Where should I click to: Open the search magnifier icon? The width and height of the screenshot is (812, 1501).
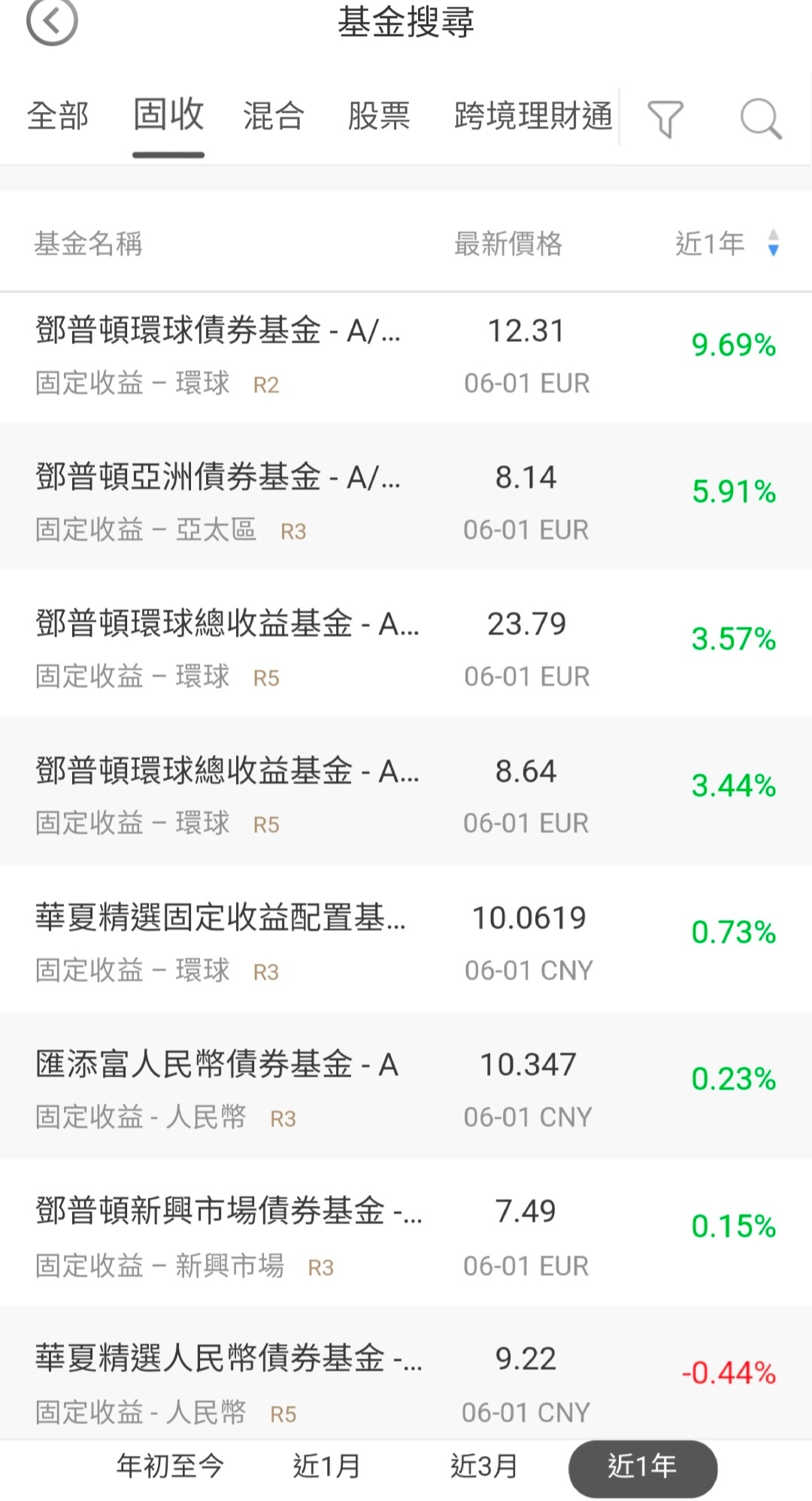coord(761,119)
